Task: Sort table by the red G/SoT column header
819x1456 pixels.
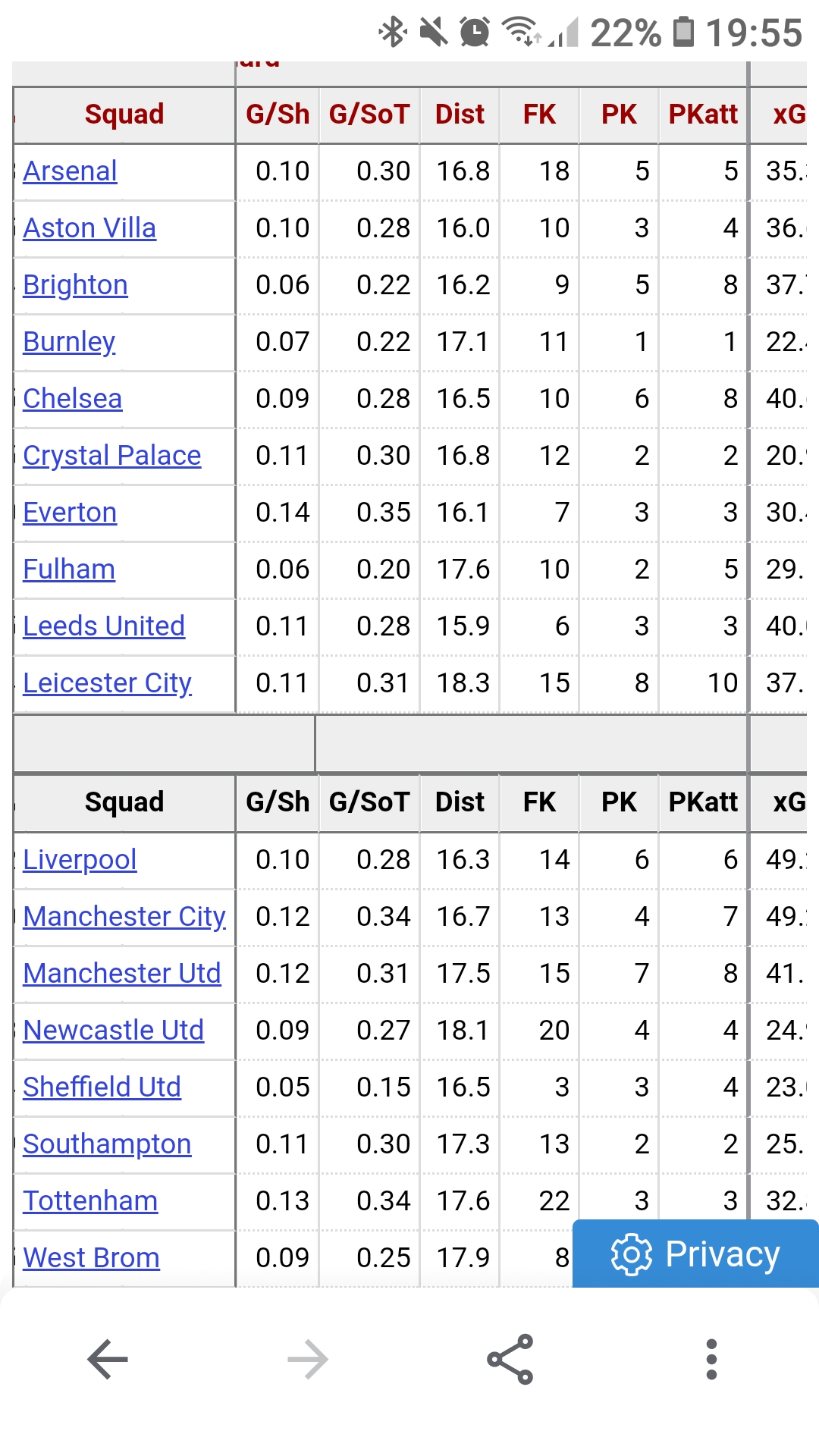Action: coord(369,115)
